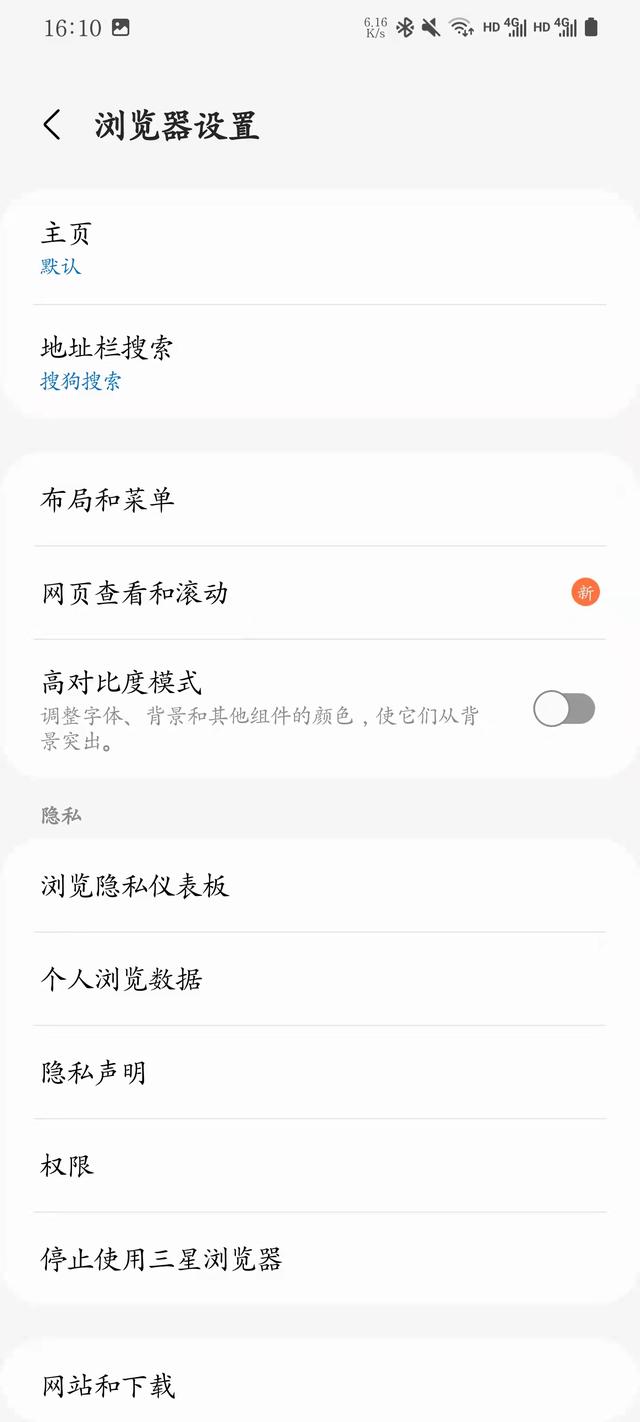Open 隐私声明
The height and width of the screenshot is (1422, 640).
point(320,1072)
